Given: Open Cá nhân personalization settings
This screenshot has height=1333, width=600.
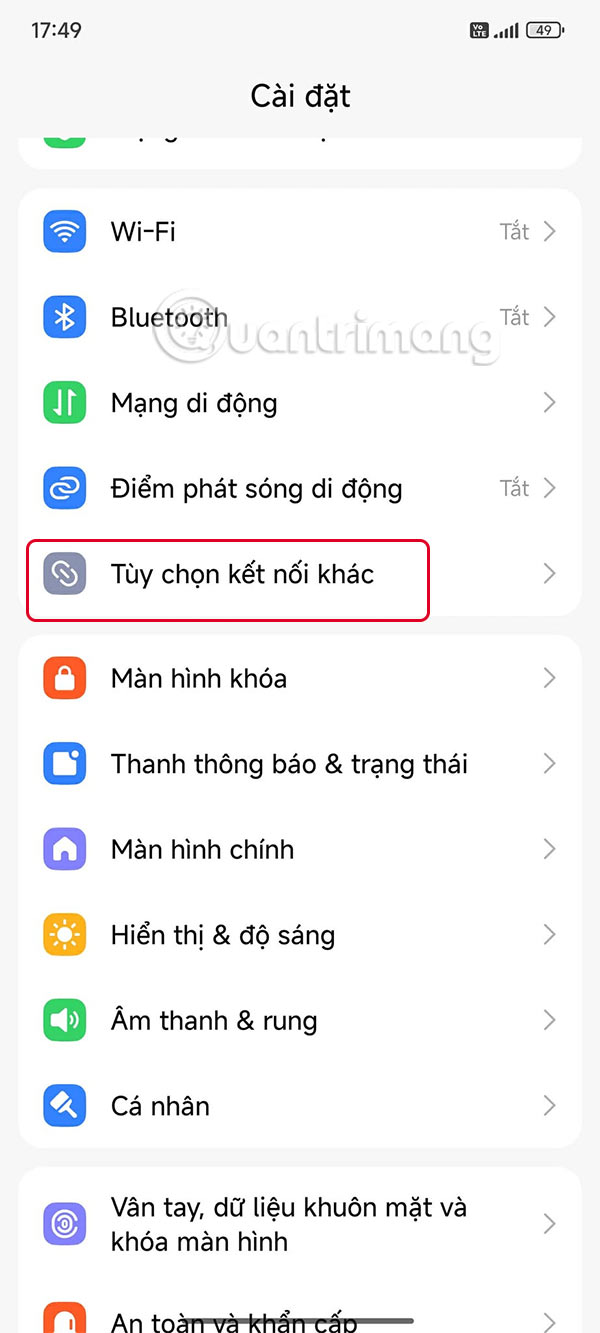Looking at the screenshot, I should tap(300, 1106).
